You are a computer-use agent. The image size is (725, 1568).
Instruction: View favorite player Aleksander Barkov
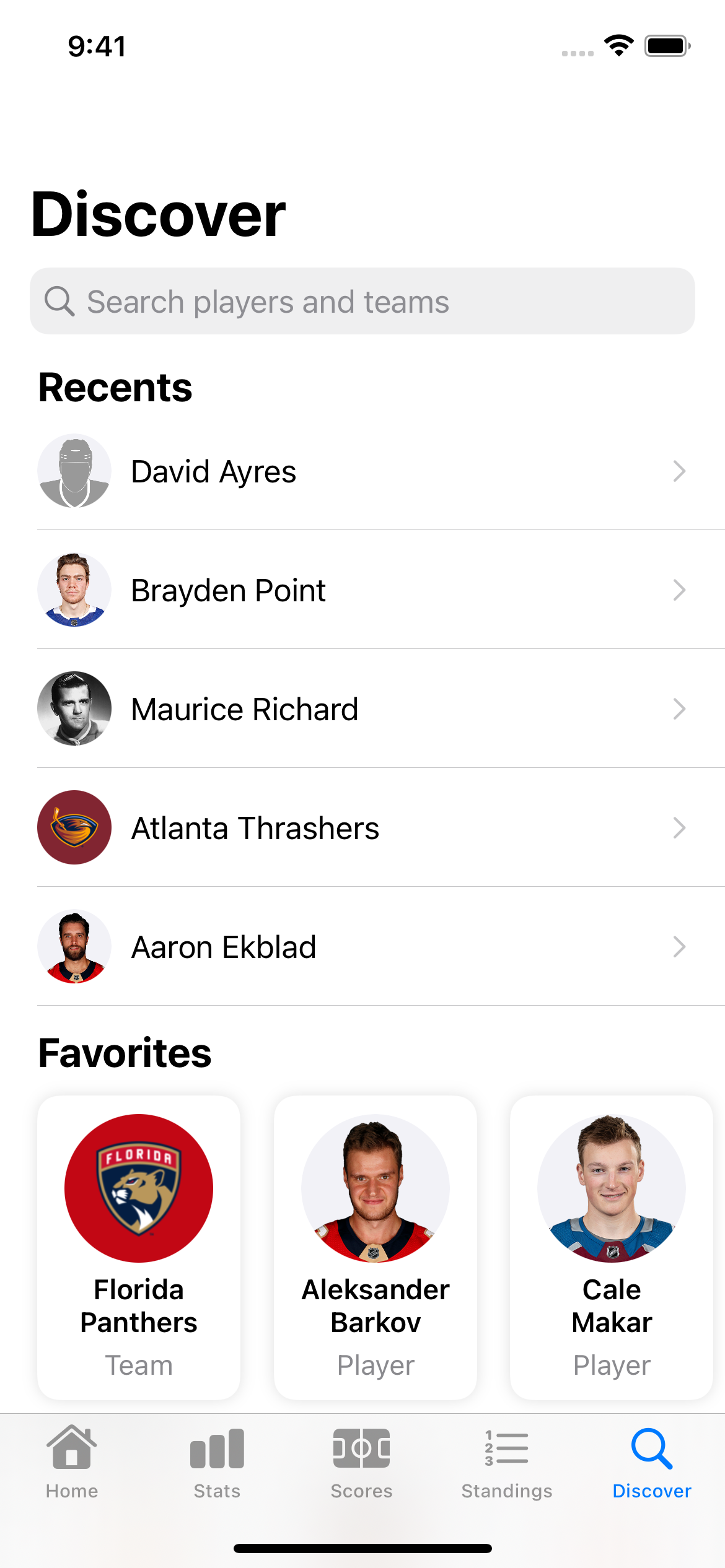coord(376,1247)
